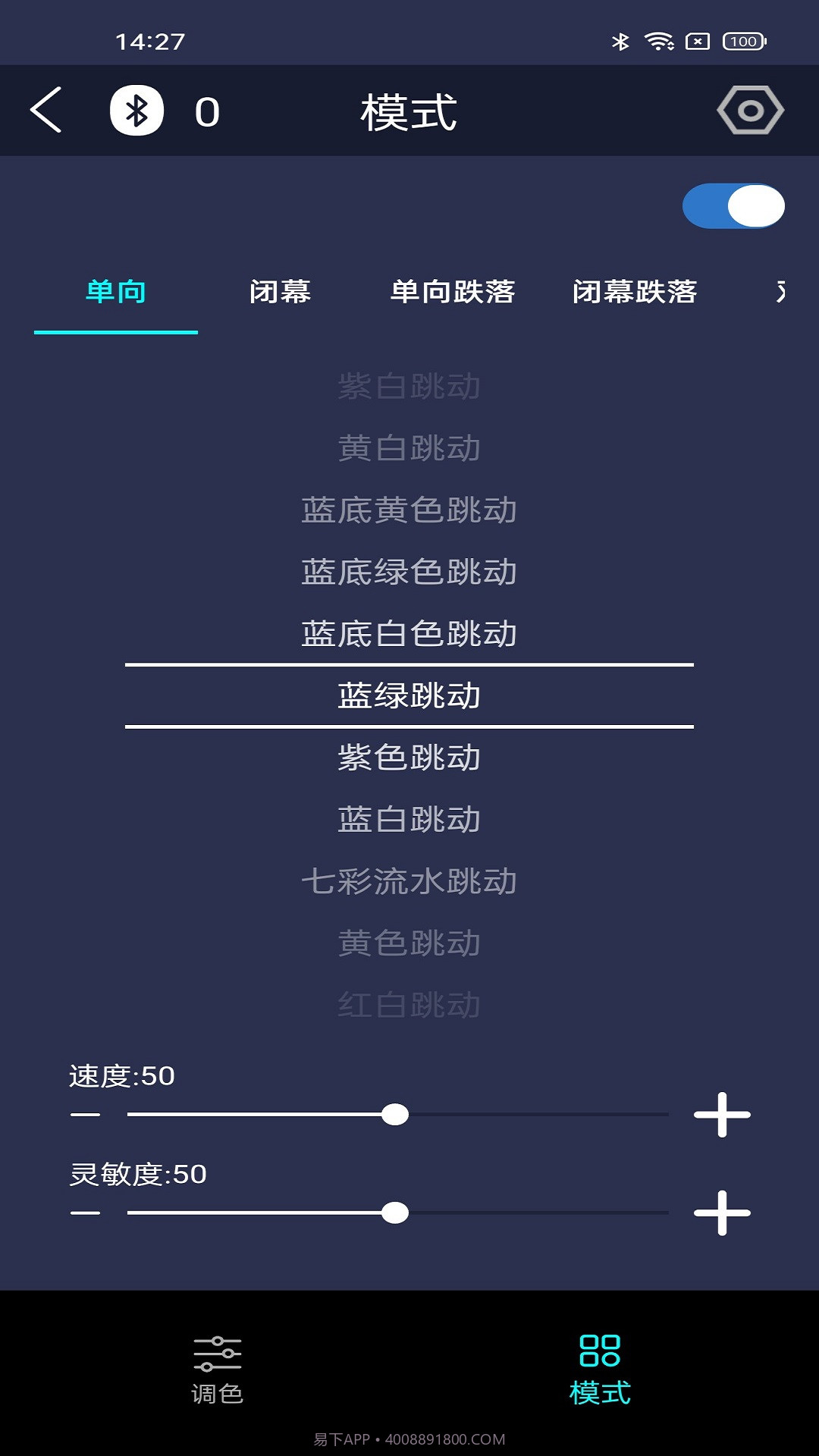Increase speed with the plus stepper
The height and width of the screenshot is (1456, 819).
coord(720,1115)
